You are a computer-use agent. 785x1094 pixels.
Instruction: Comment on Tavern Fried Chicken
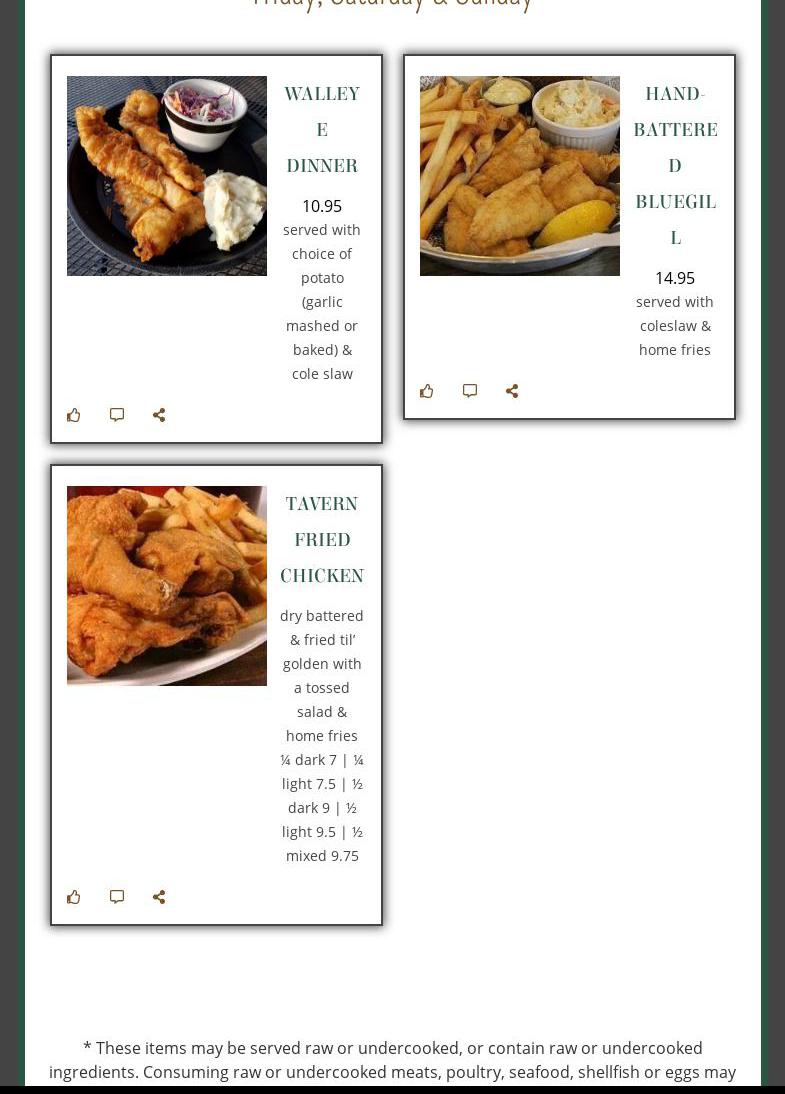(117, 897)
